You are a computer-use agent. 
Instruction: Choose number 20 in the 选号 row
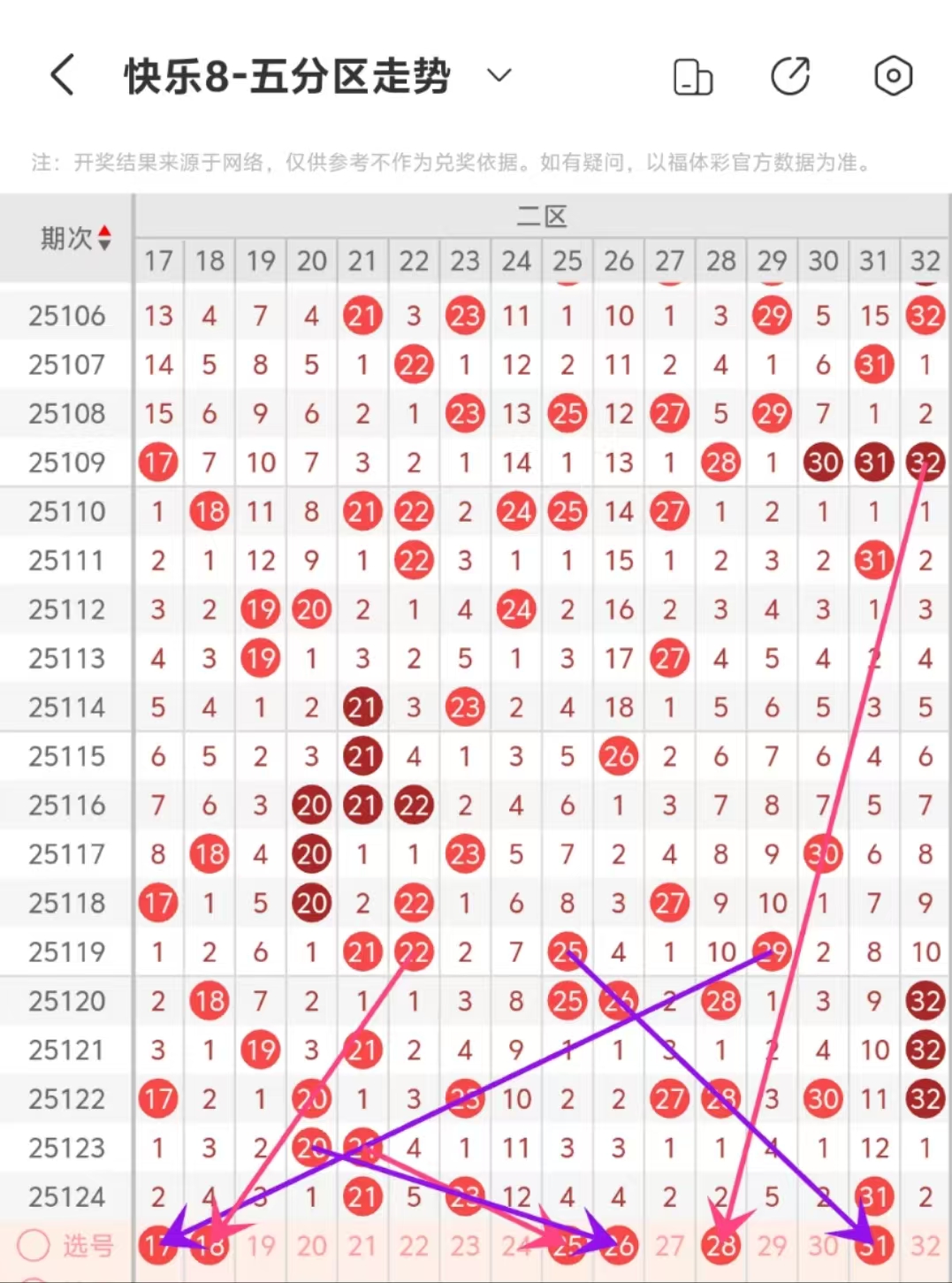pos(311,1246)
